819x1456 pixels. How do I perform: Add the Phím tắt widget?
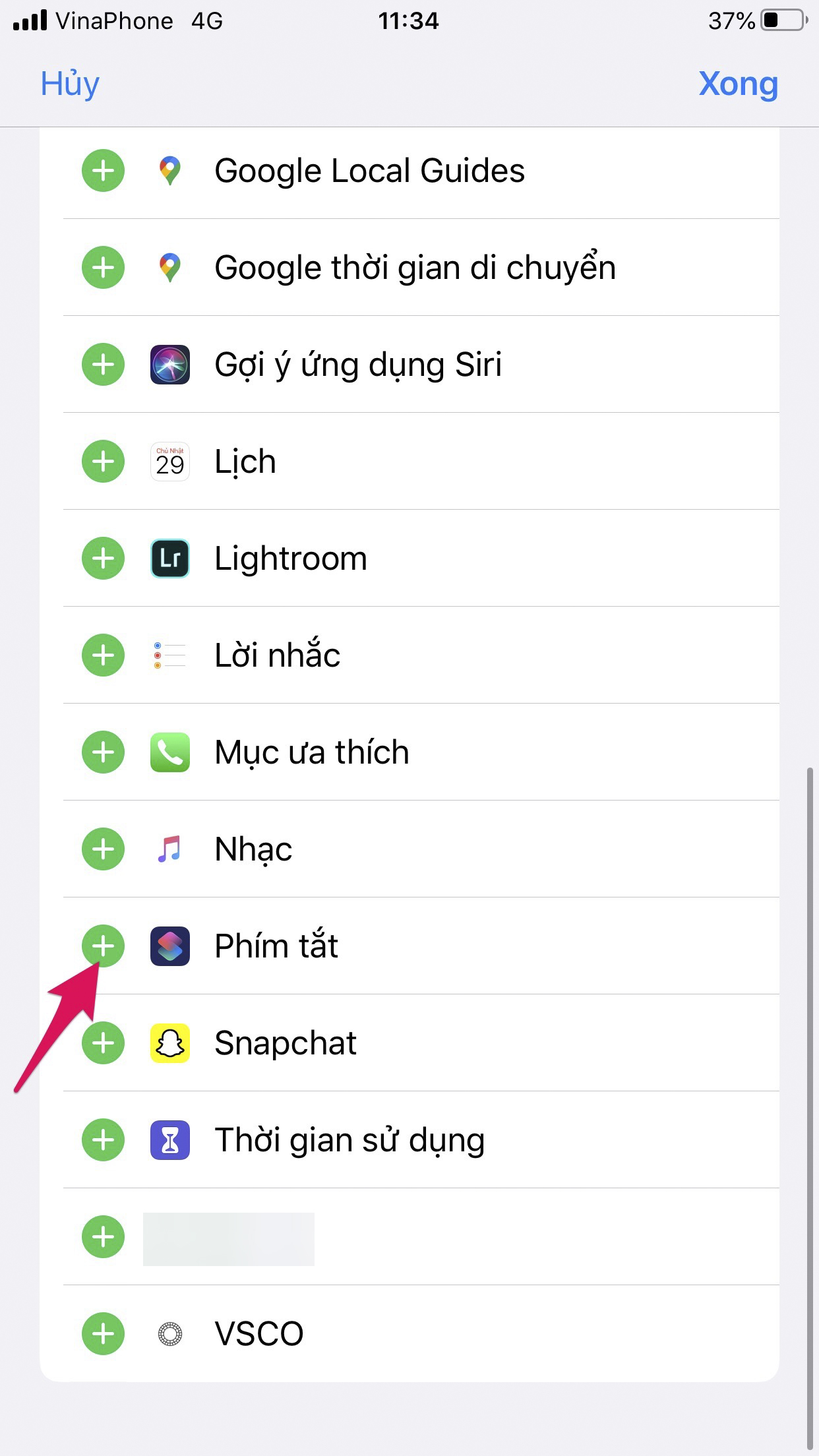[x=103, y=946]
